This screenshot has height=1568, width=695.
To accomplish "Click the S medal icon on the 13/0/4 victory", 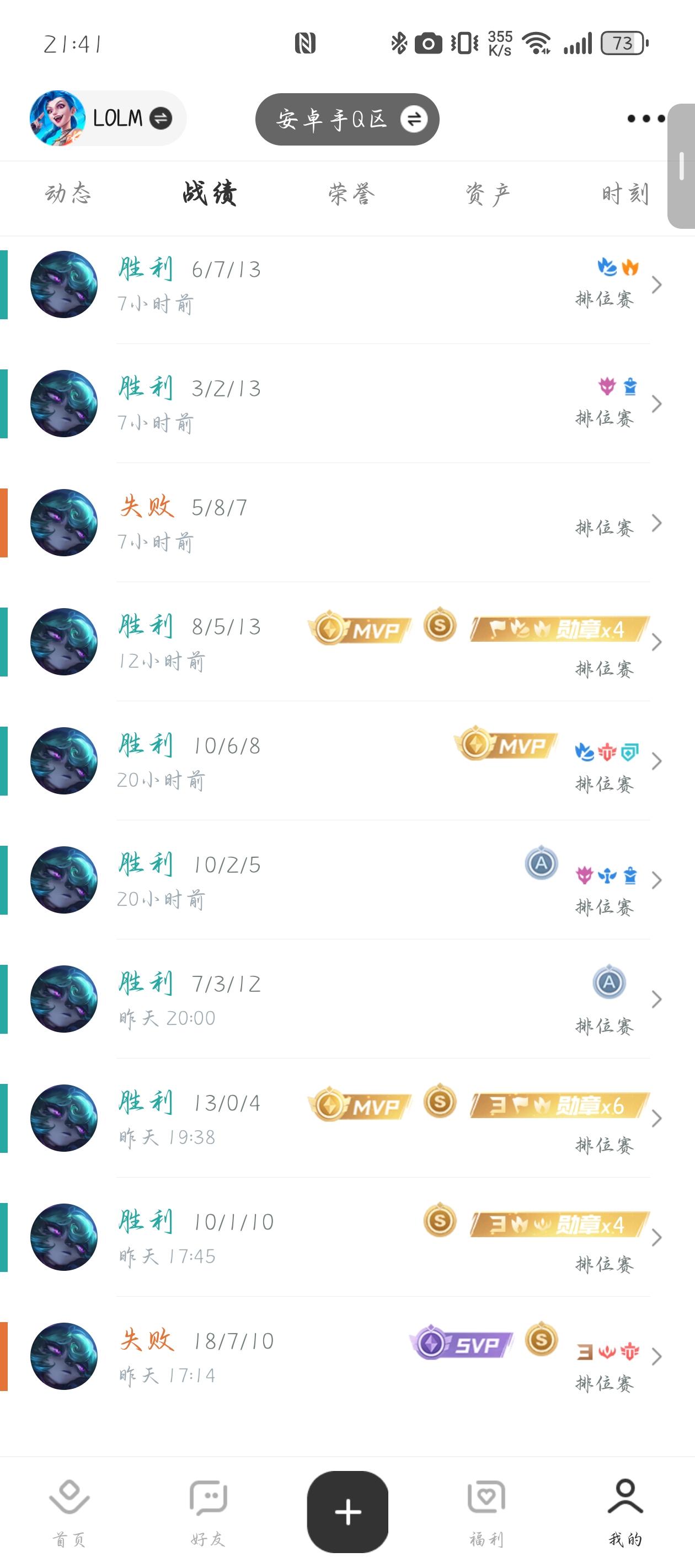I will click(x=440, y=1103).
